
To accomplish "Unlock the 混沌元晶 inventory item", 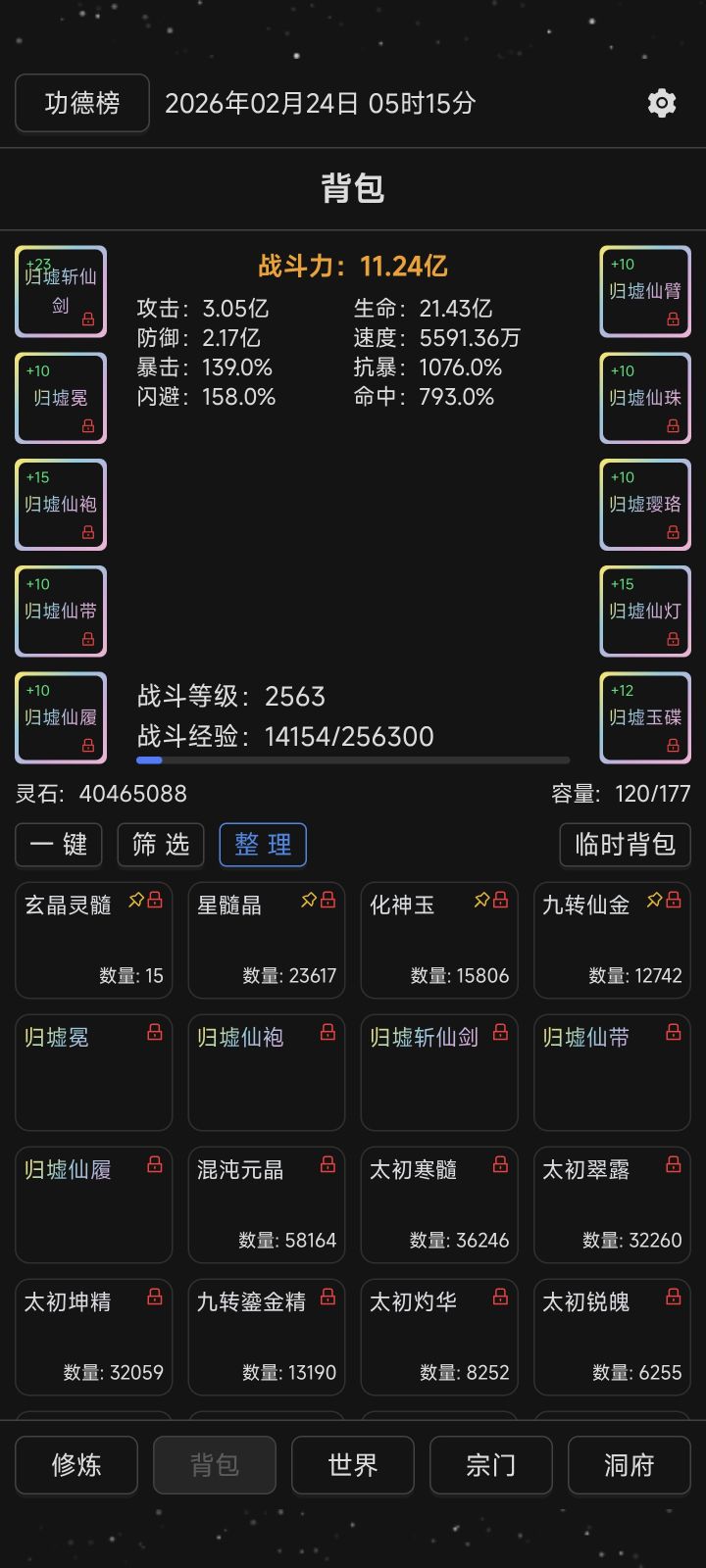I will tap(328, 1166).
